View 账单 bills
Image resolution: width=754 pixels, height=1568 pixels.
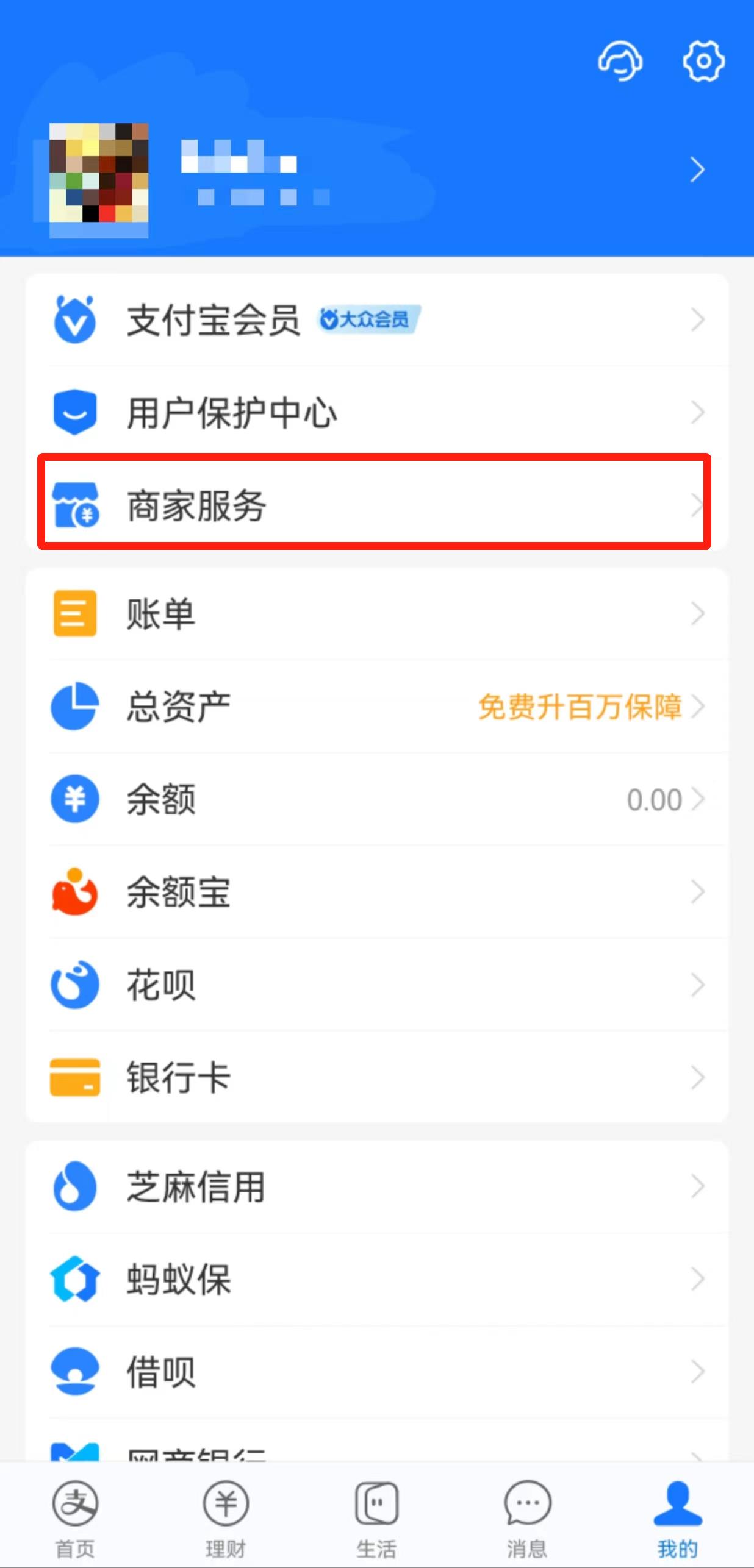point(377,613)
